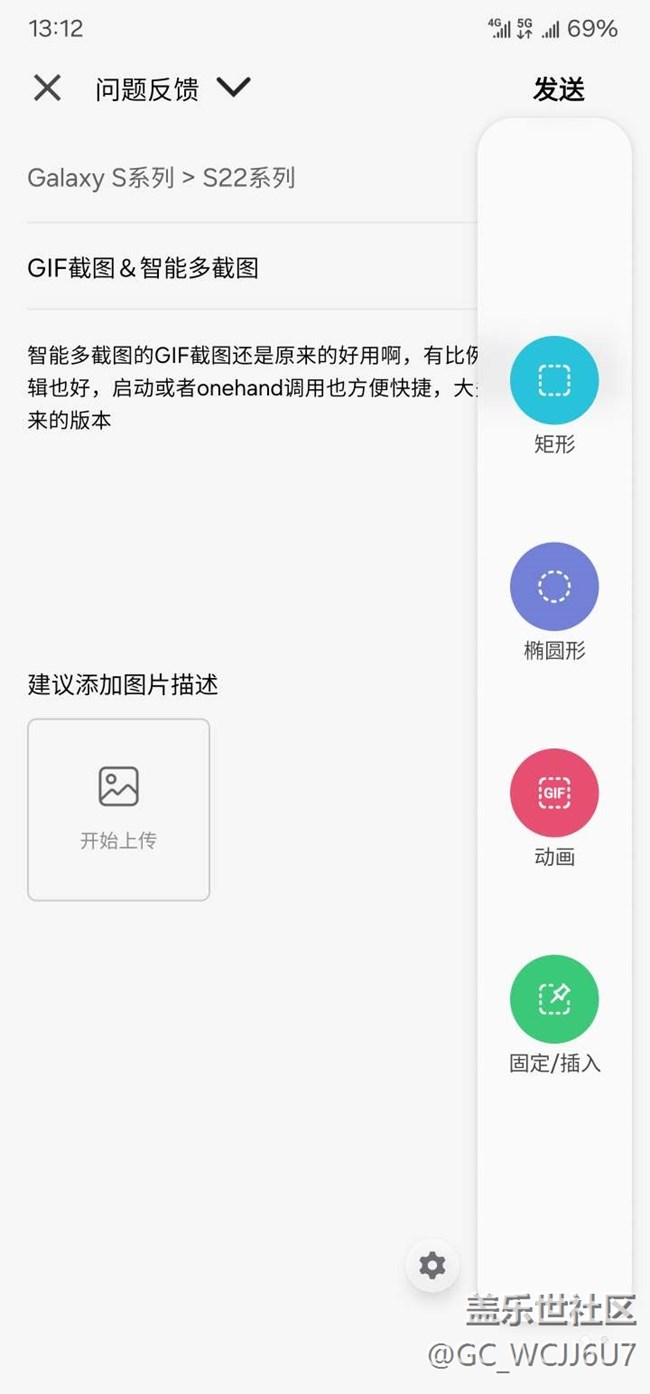This screenshot has width=650, height=1394.
Task: Close the feedback form
Action: point(47,88)
